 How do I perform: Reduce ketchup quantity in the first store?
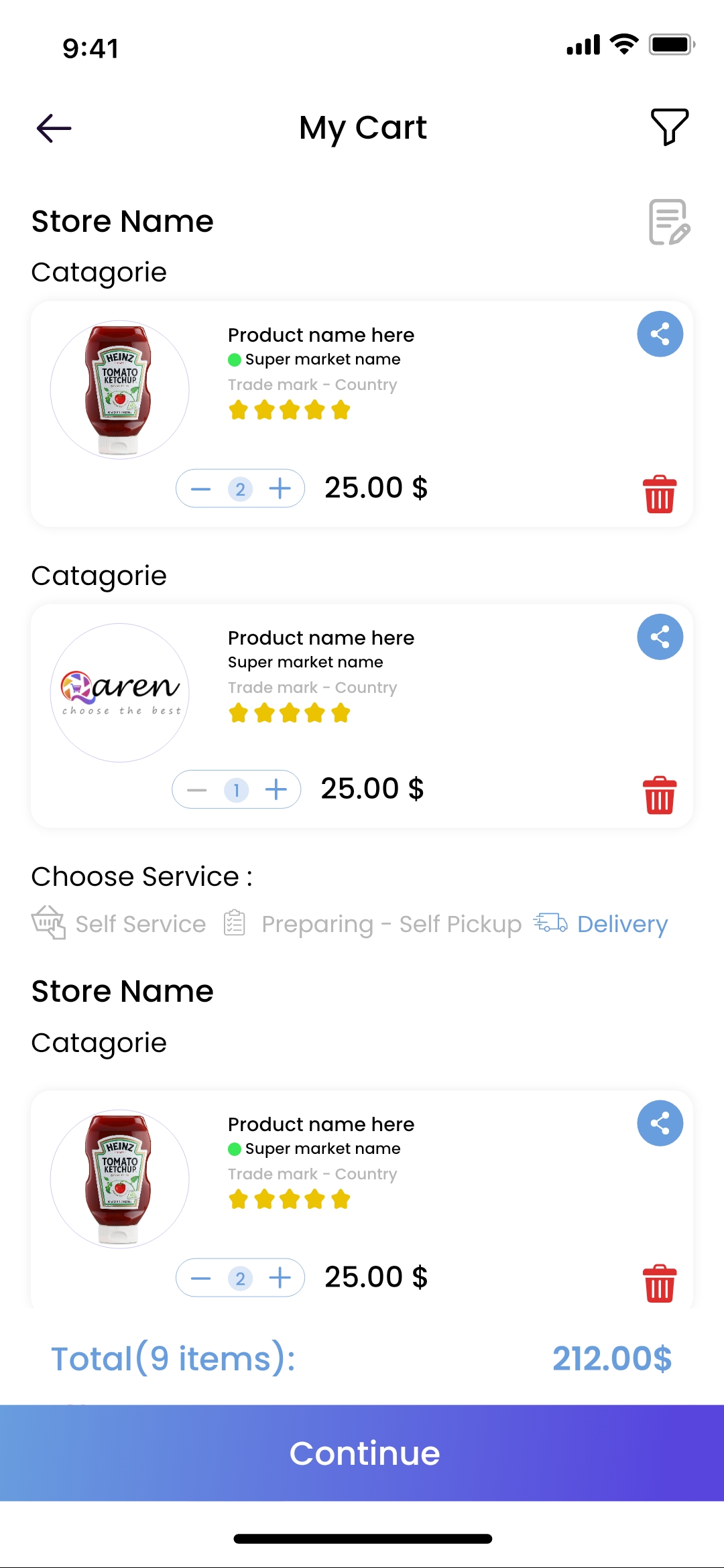coord(201,488)
